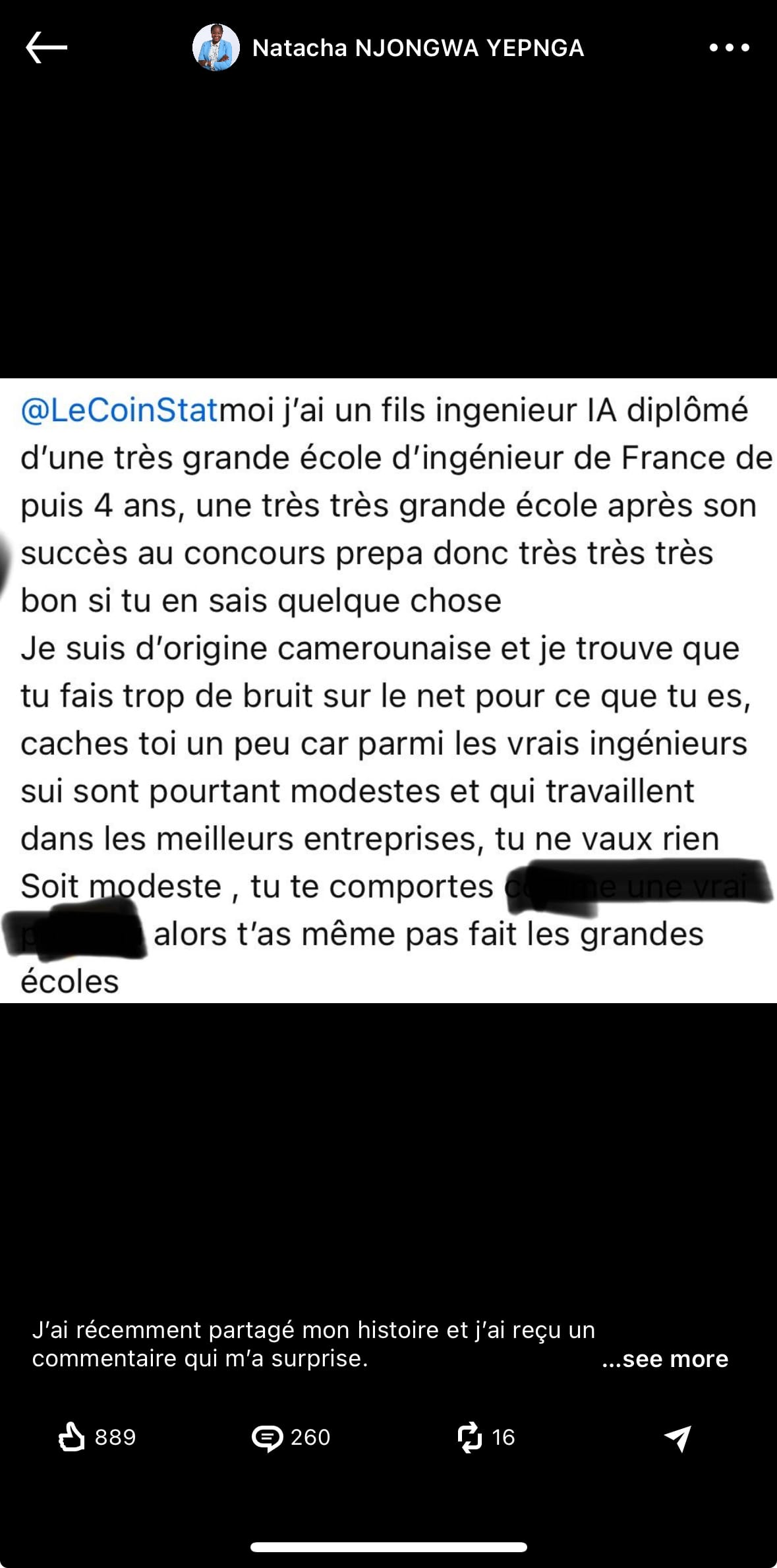The image size is (777, 1568).
Task: Open Natacha NJONGWA YEPNGA's profile
Action: tap(417, 48)
